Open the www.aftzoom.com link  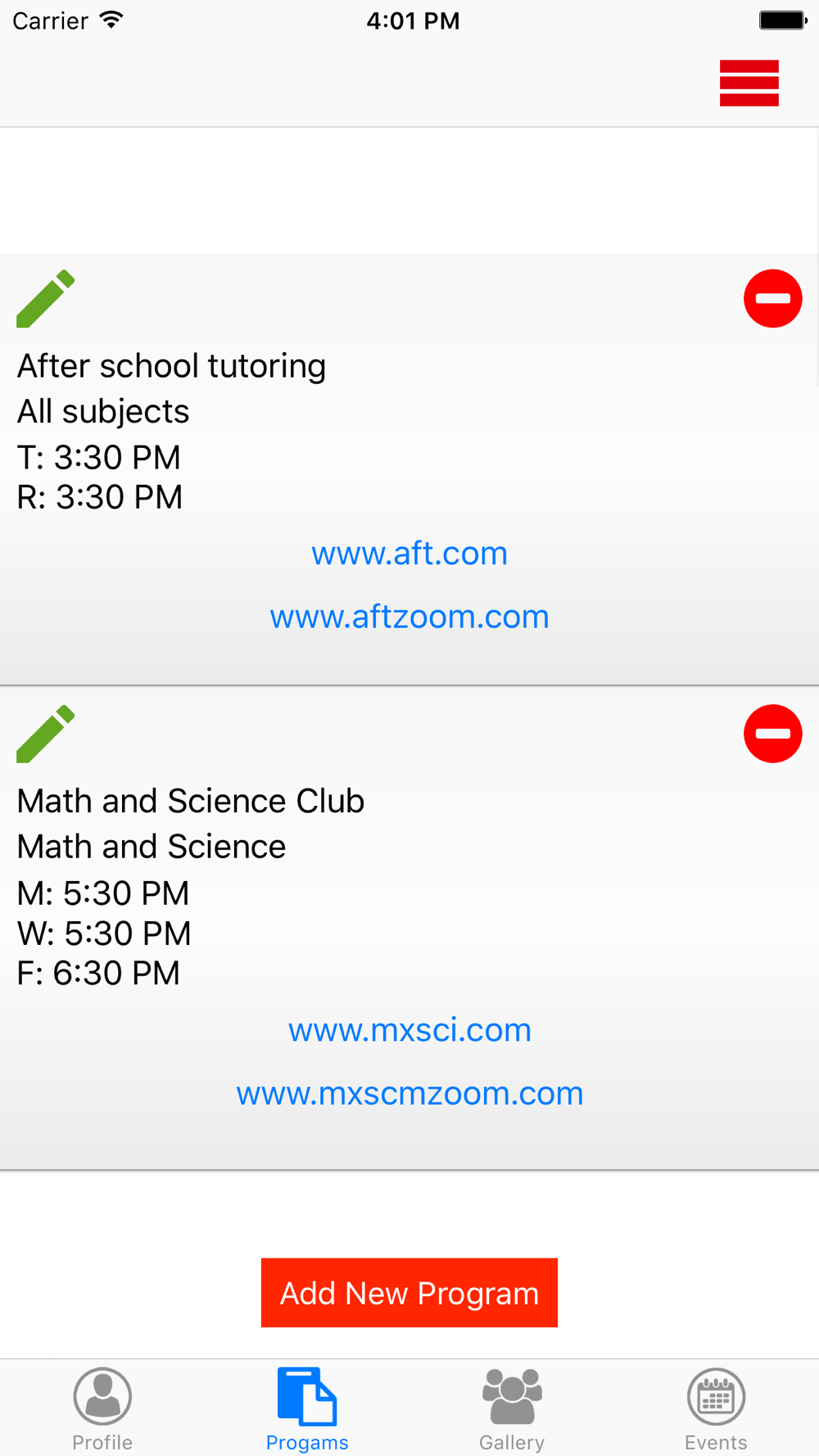[x=409, y=617]
